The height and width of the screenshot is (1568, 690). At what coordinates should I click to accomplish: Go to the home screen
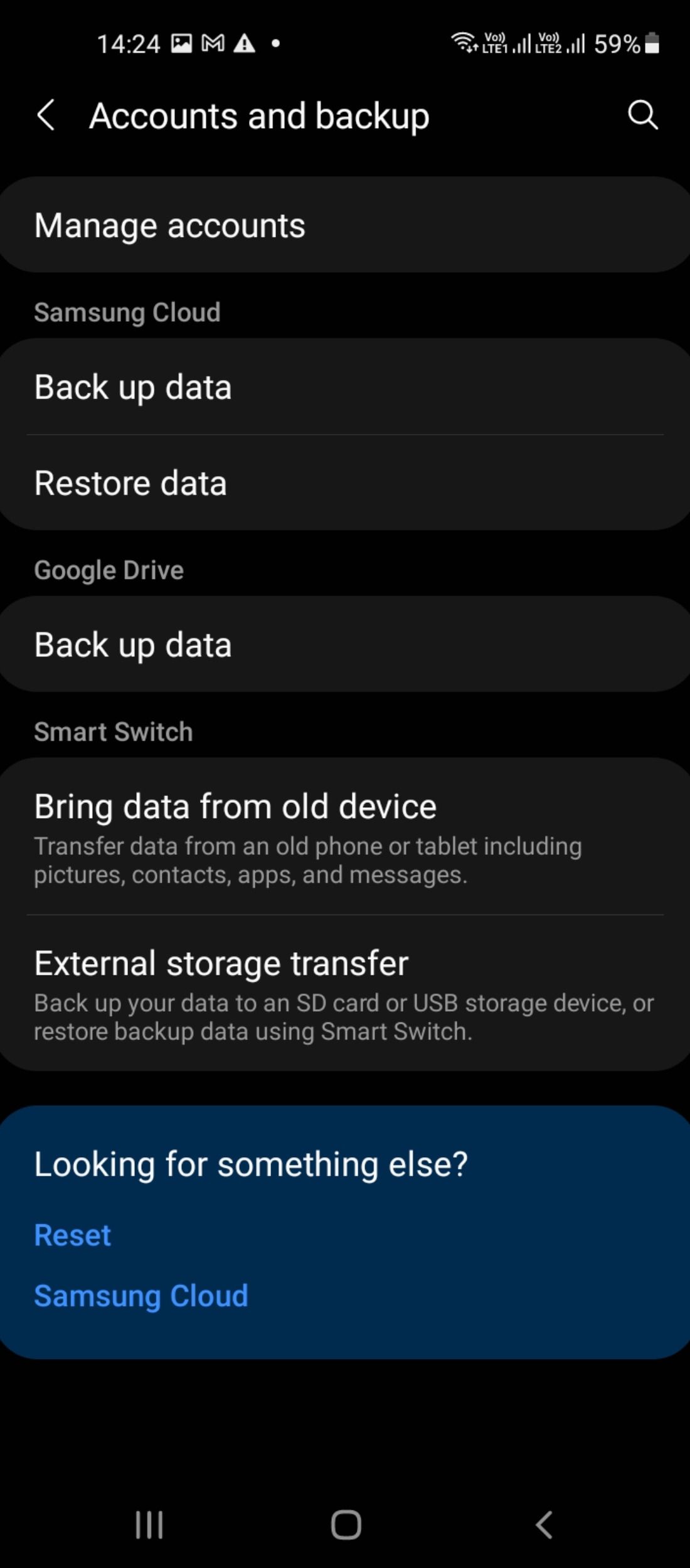(346, 1524)
